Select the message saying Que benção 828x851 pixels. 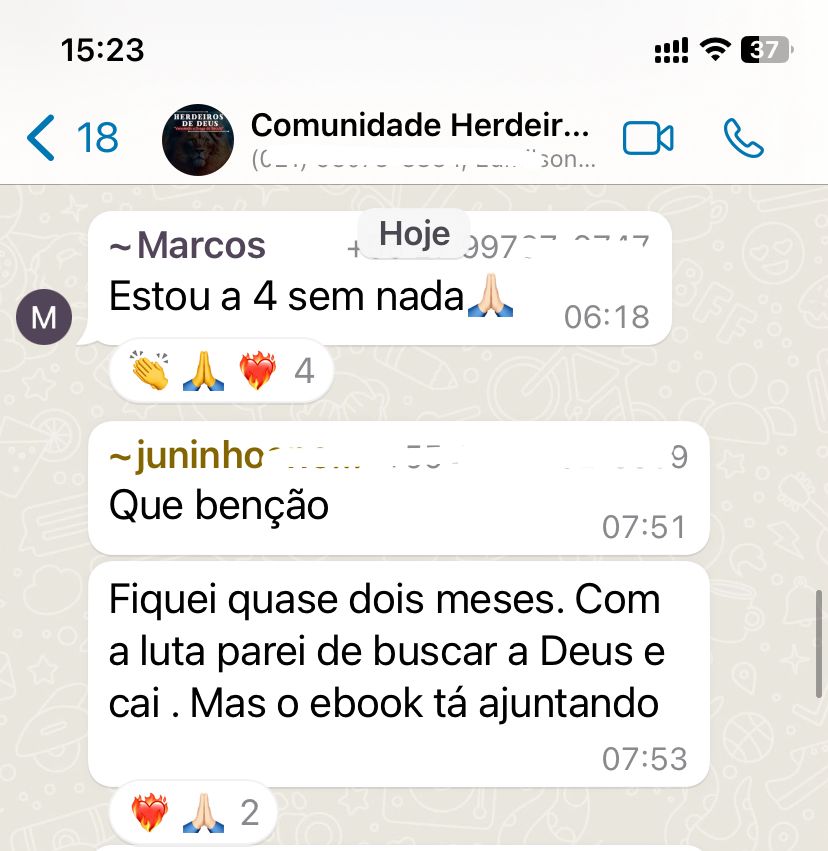pos(216,504)
